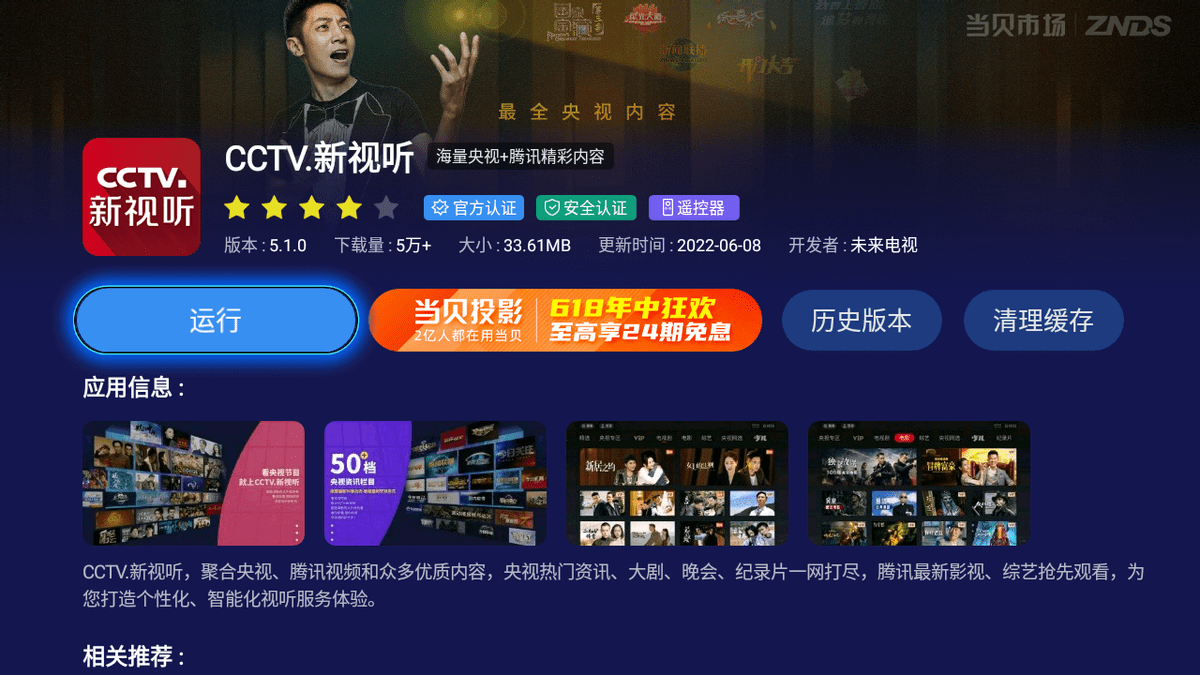View 历史版本 of the app

point(861,320)
